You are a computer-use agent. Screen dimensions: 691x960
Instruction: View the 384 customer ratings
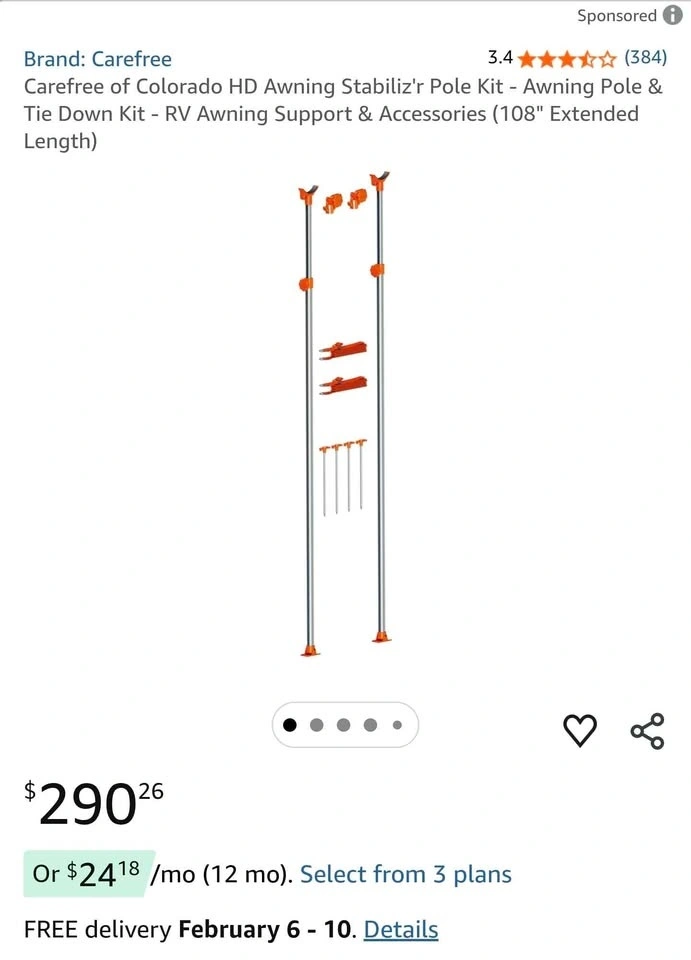[x=645, y=58]
